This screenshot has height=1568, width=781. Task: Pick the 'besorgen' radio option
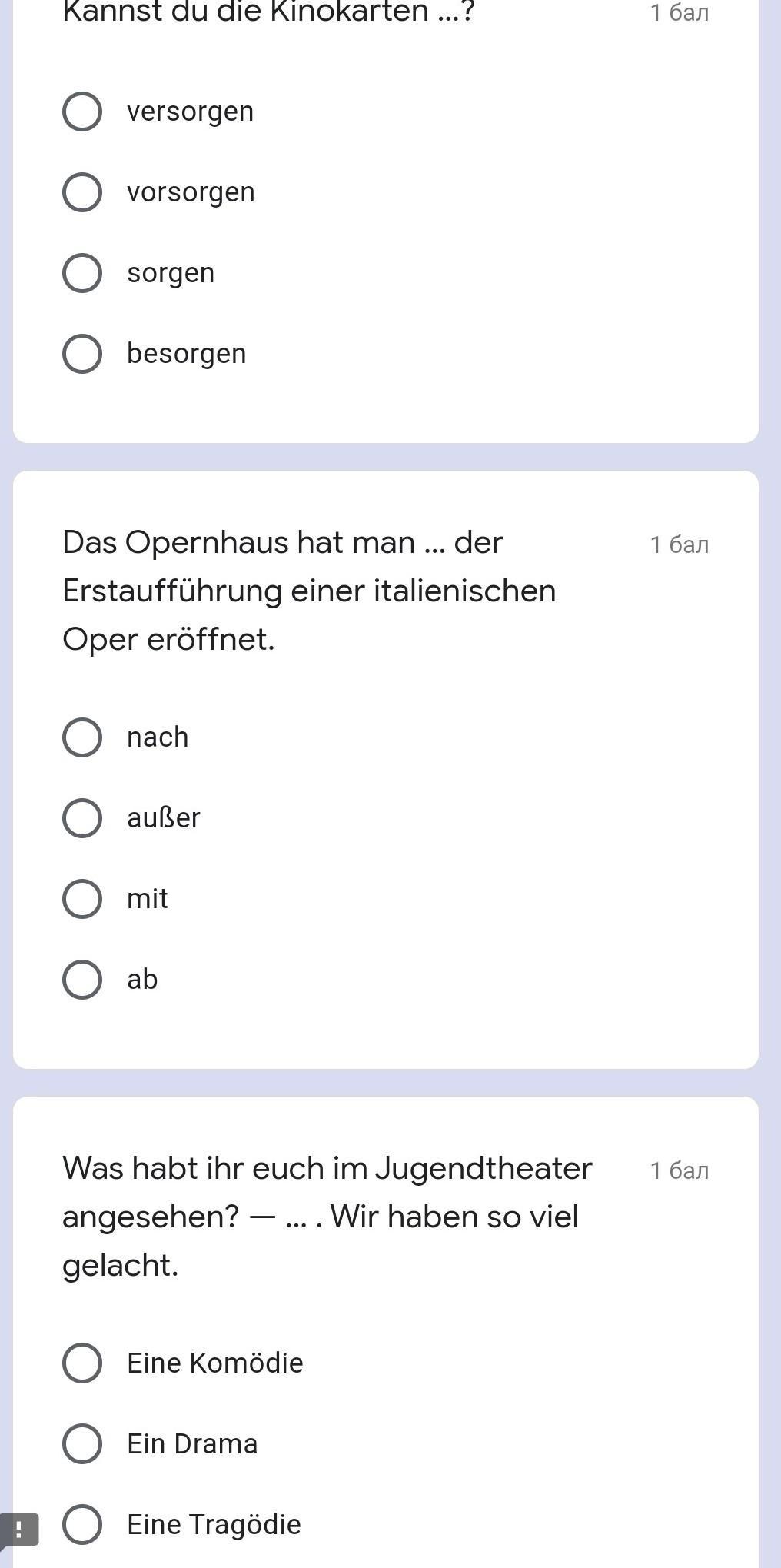click(x=82, y=354)
